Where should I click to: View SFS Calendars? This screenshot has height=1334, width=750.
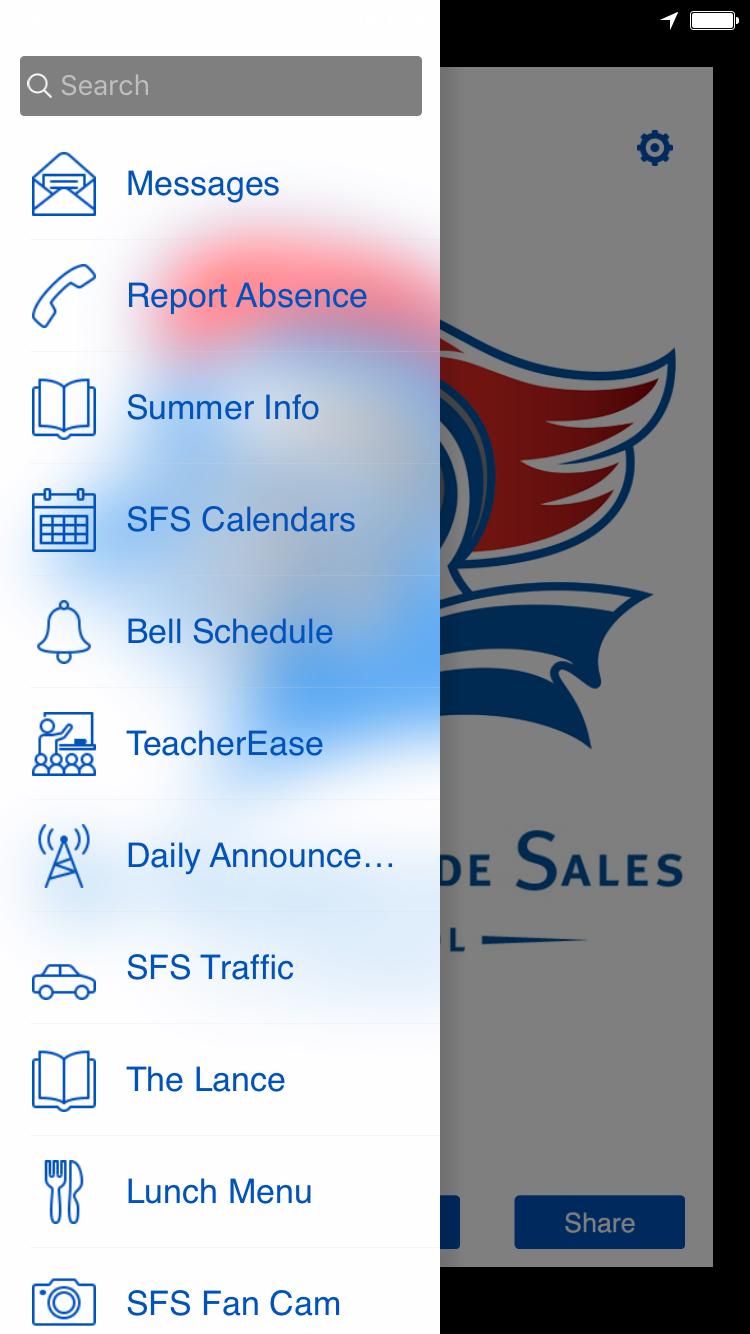tap(220, 520)
